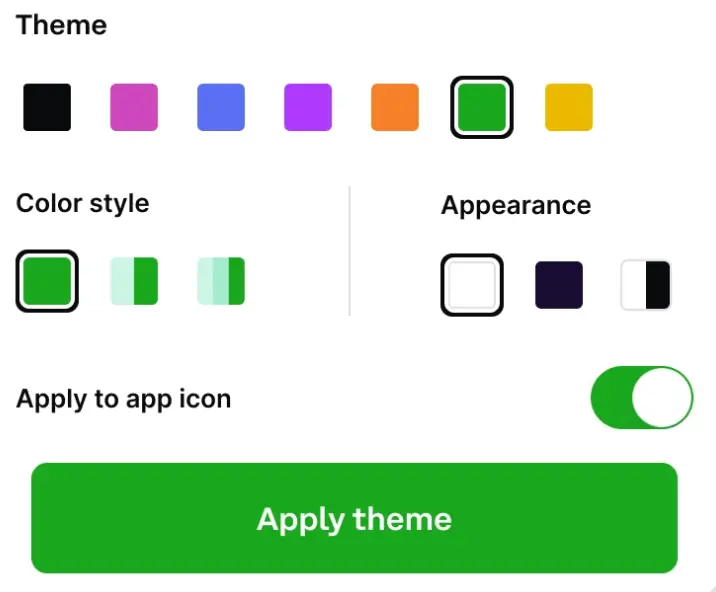Image resolution: width=716 pixels, height=592 pixels.
Task: Select the light appearance option
Action: point(472,285)
